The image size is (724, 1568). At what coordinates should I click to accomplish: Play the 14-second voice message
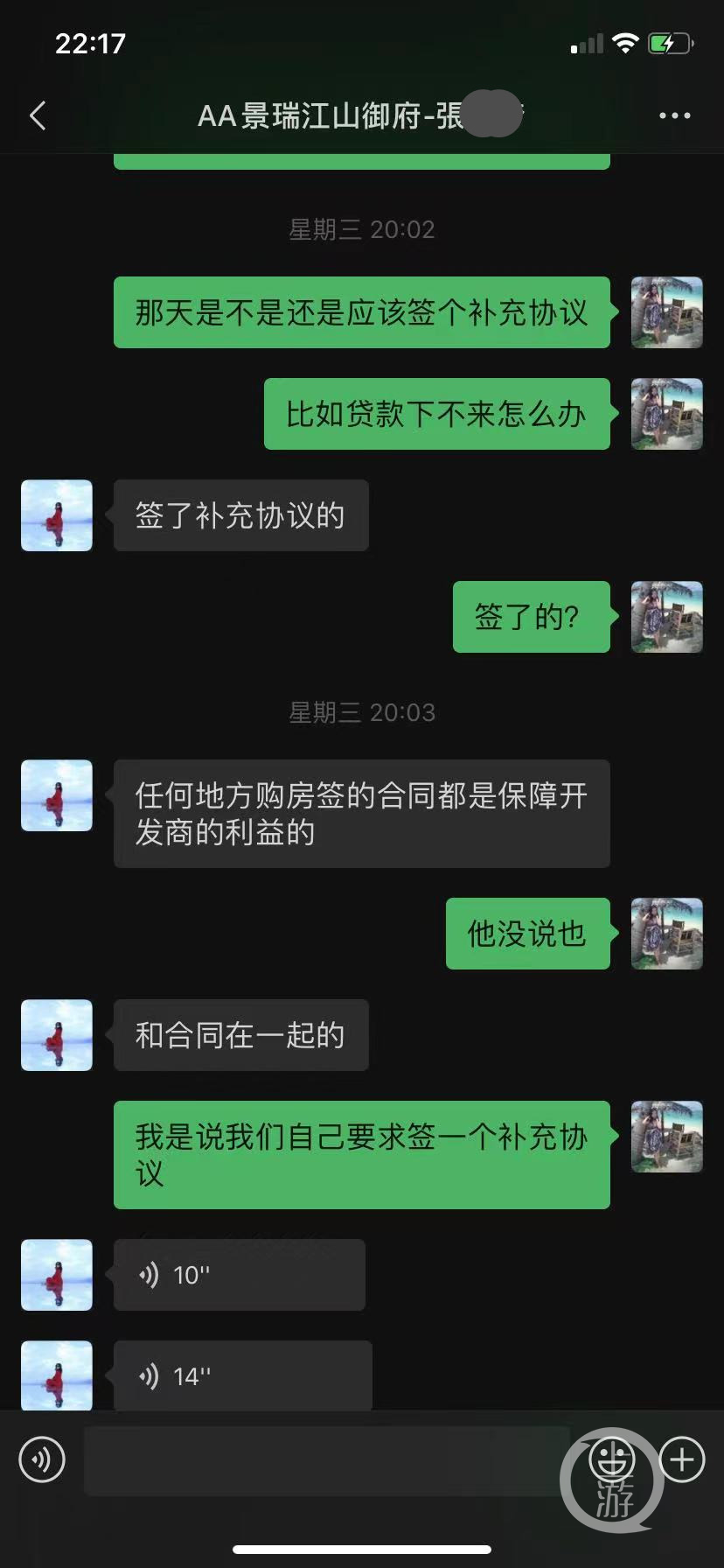tap(242, 1375)
